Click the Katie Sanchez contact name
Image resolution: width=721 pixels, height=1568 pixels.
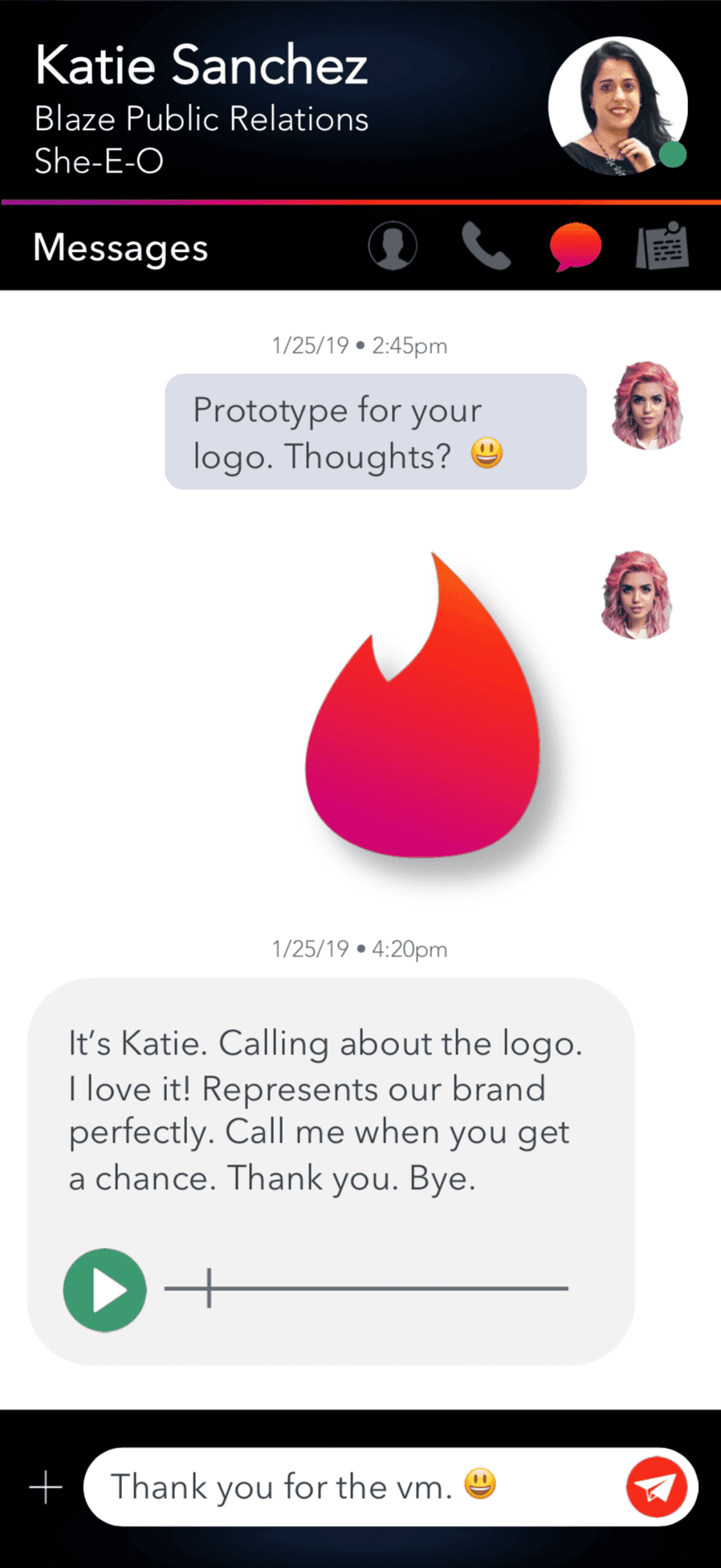tap(201, 65)
